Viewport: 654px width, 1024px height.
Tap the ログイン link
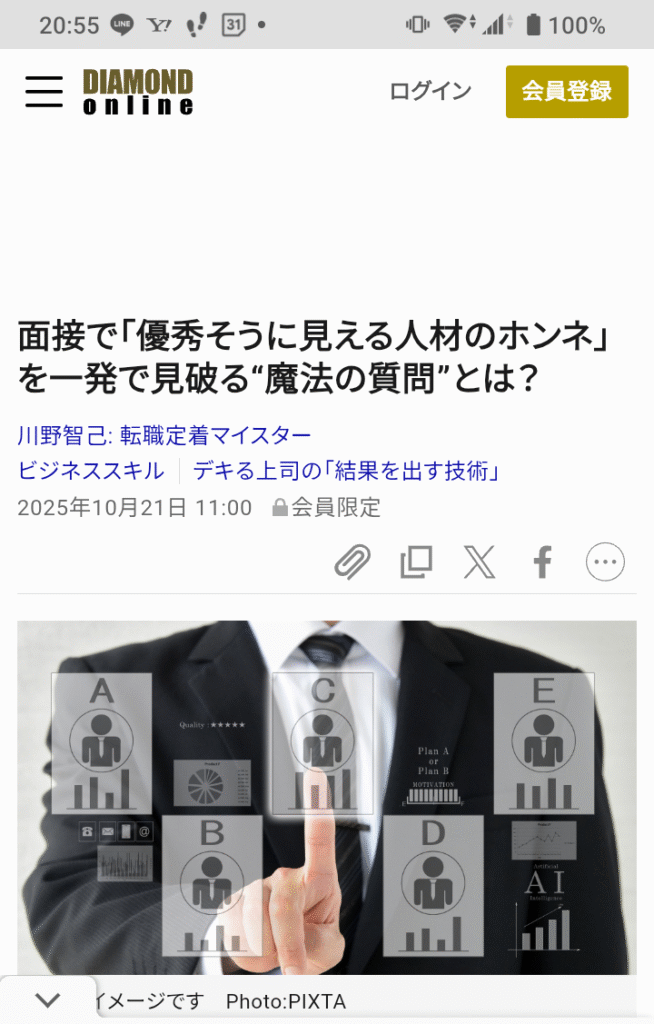430,91
